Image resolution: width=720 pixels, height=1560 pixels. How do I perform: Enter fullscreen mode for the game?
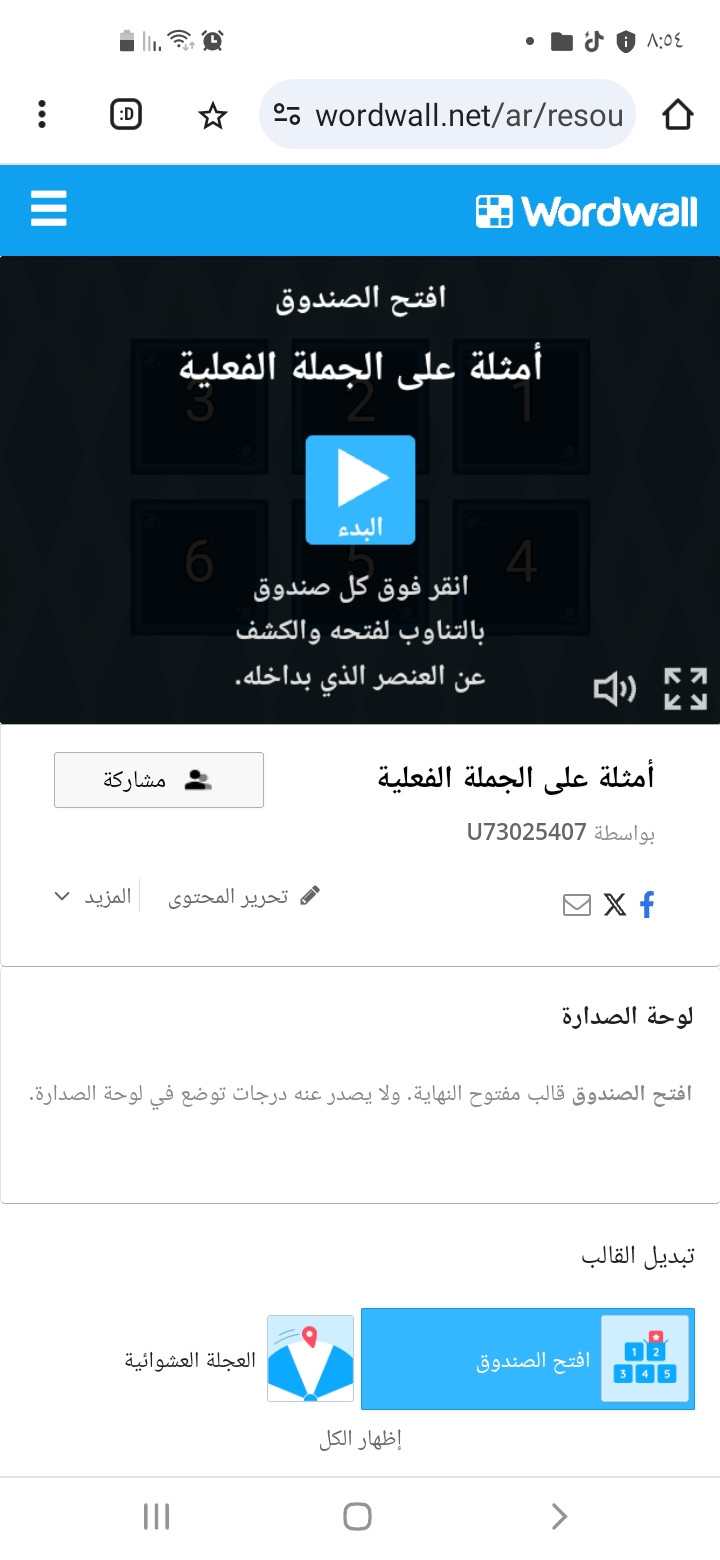click(x=685, y=689)
